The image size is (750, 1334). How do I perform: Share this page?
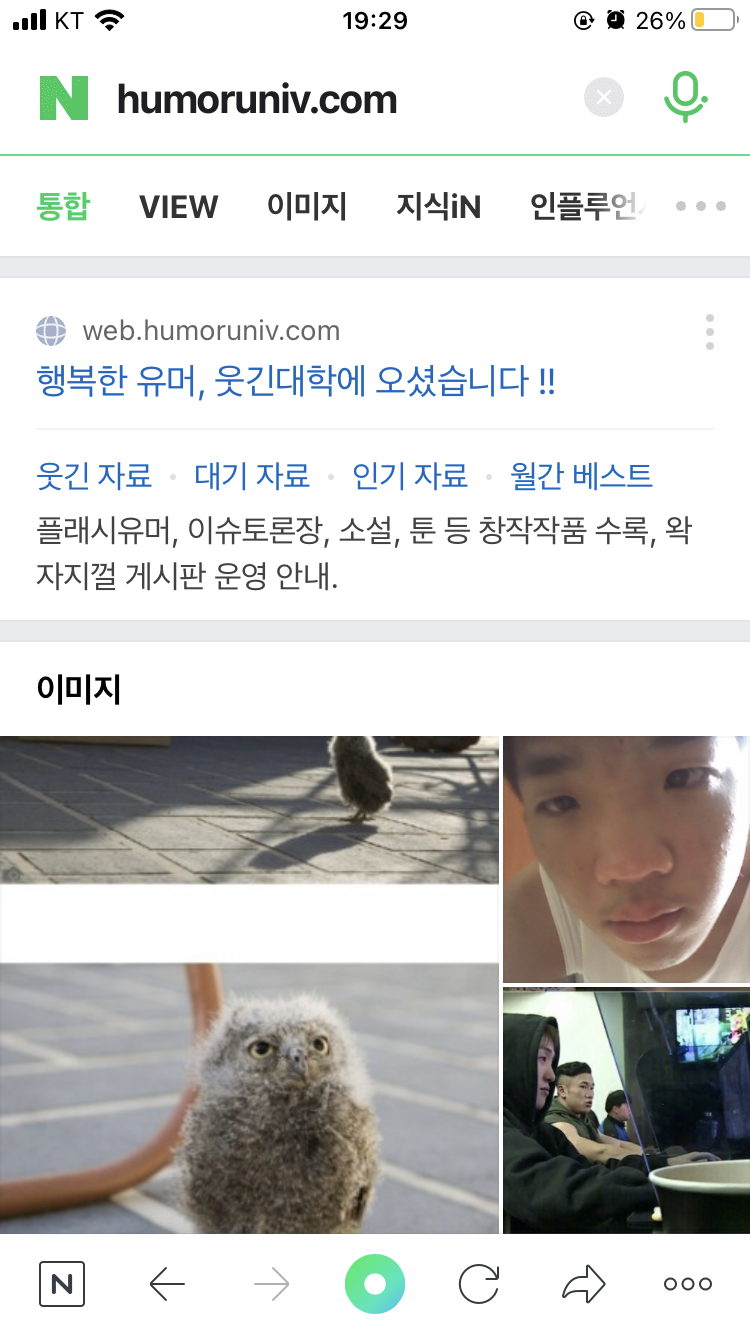(x=583, y=1284)
